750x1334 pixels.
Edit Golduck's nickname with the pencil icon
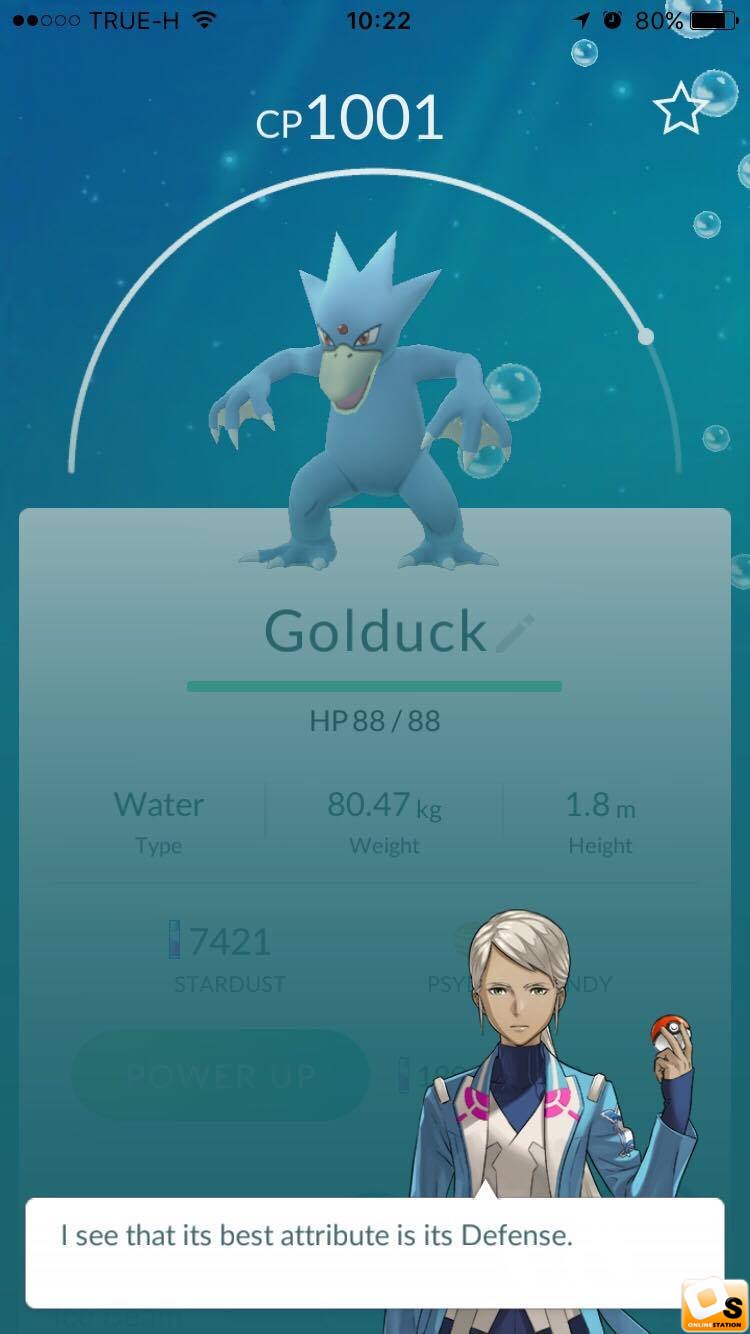515,633
